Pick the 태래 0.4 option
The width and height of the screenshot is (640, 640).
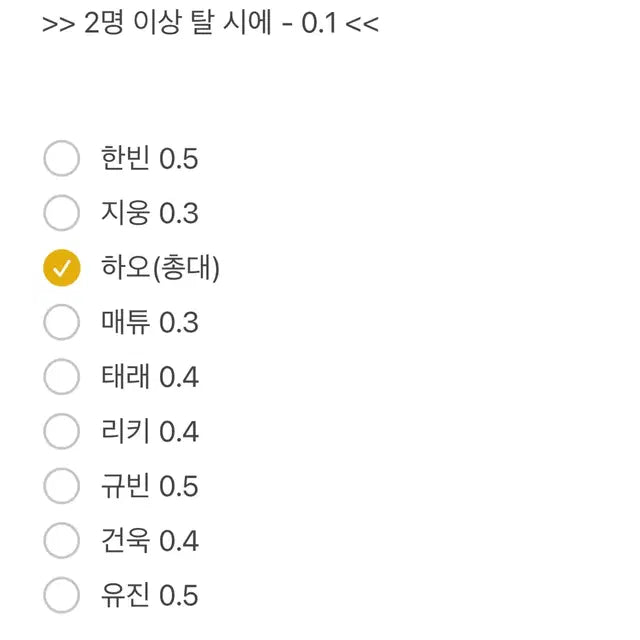coord(62,377)
